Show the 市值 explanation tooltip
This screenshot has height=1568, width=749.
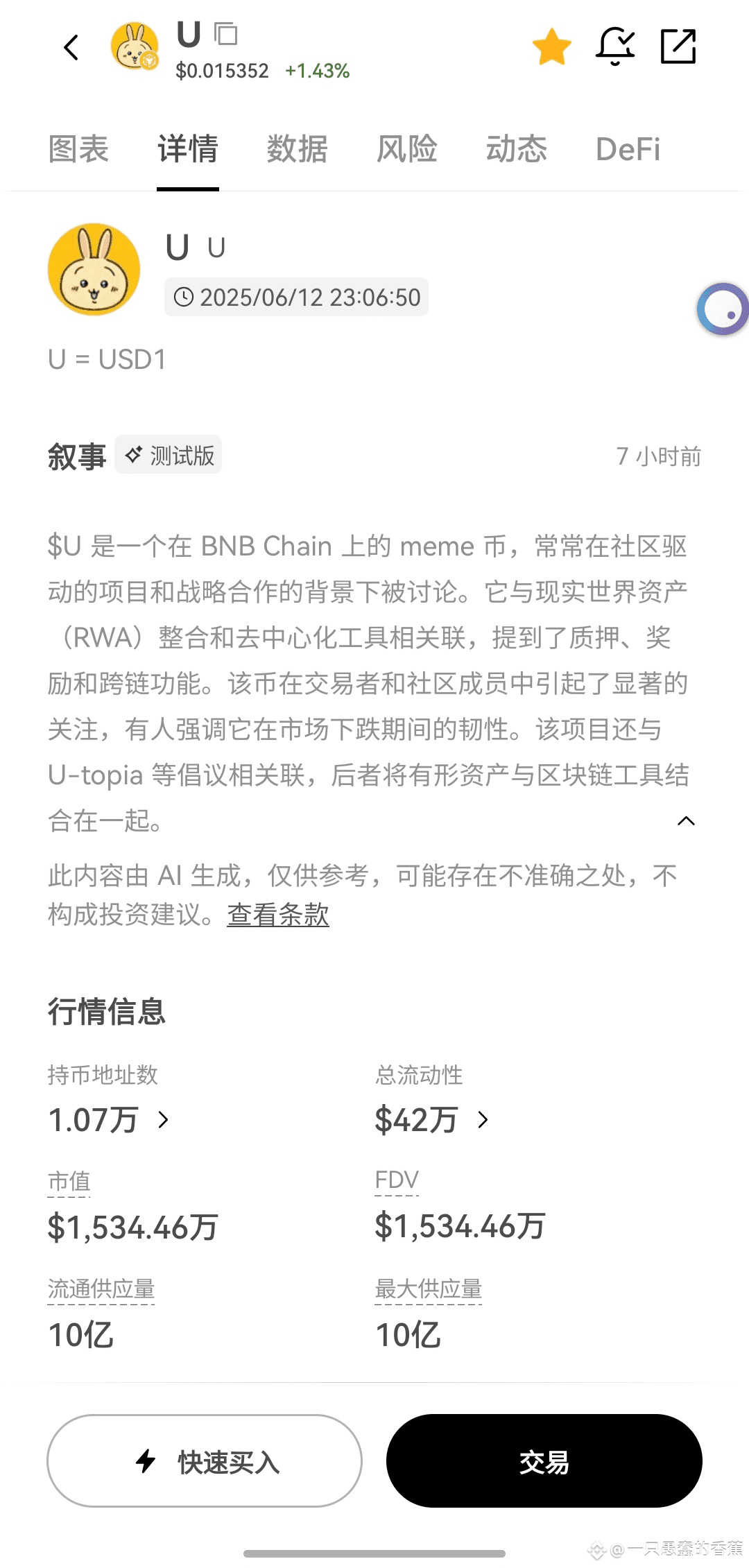point(69,1181)
